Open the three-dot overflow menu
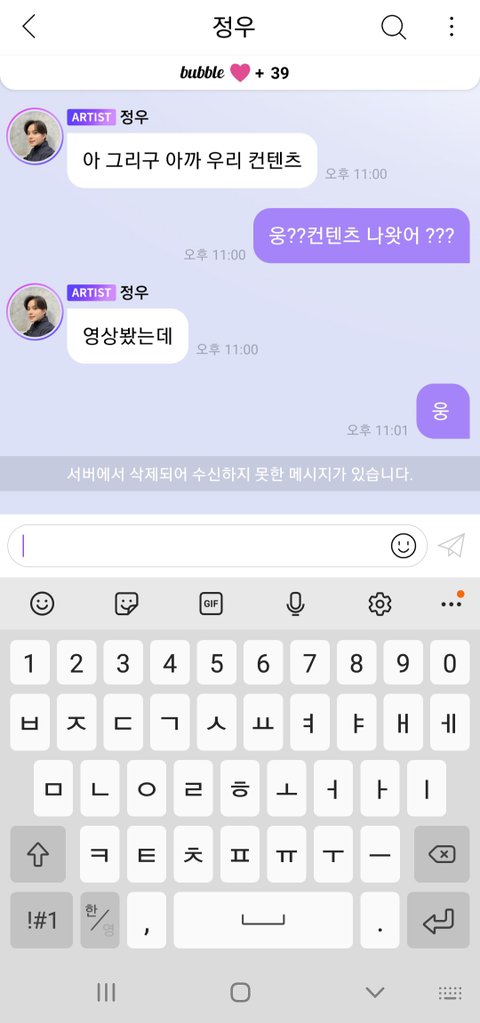Screen dimensions: 480x1023 coord(451,27)
